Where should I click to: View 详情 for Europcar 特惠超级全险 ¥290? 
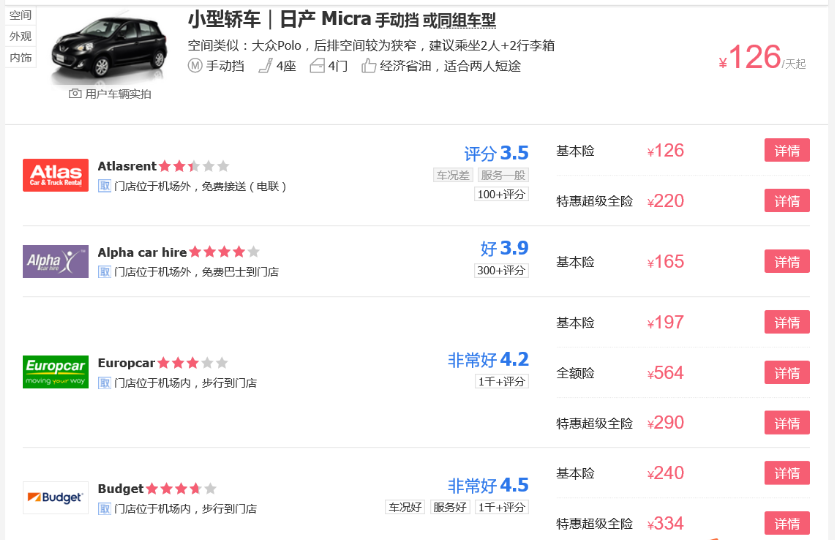tap(787, 423)
